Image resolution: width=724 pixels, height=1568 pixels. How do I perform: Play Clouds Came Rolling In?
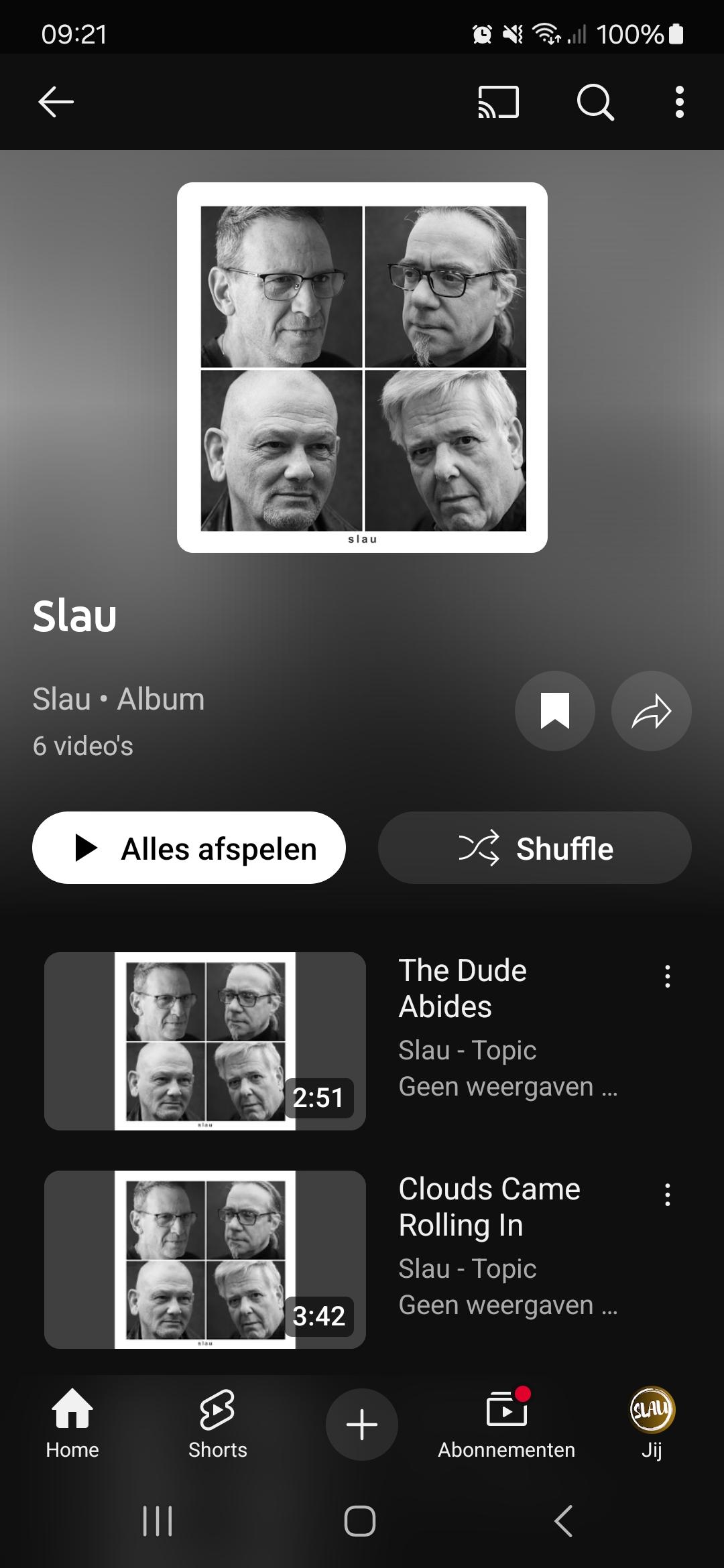(x=205, y=1260)
